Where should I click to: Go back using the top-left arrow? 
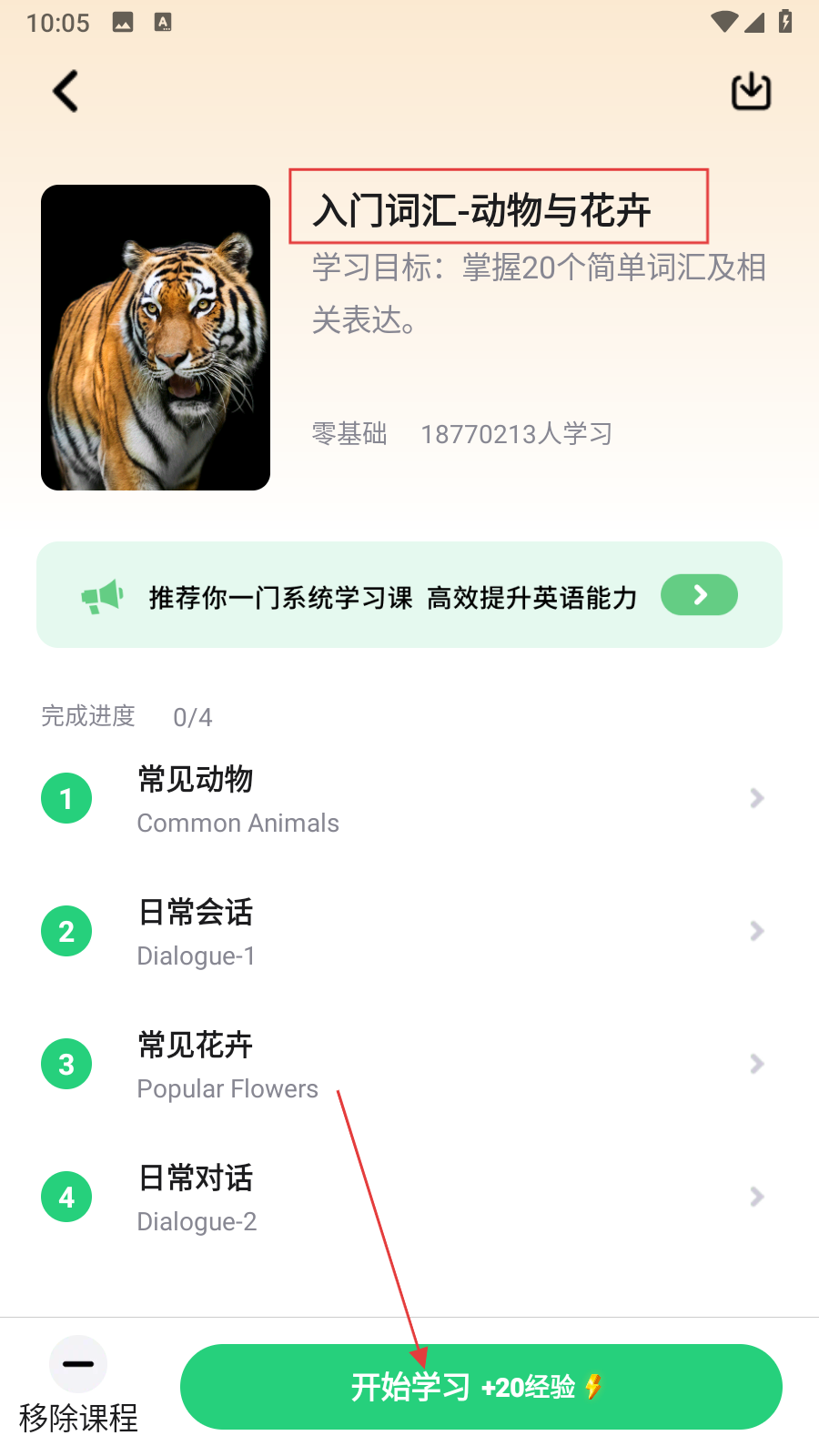point(66,91)
